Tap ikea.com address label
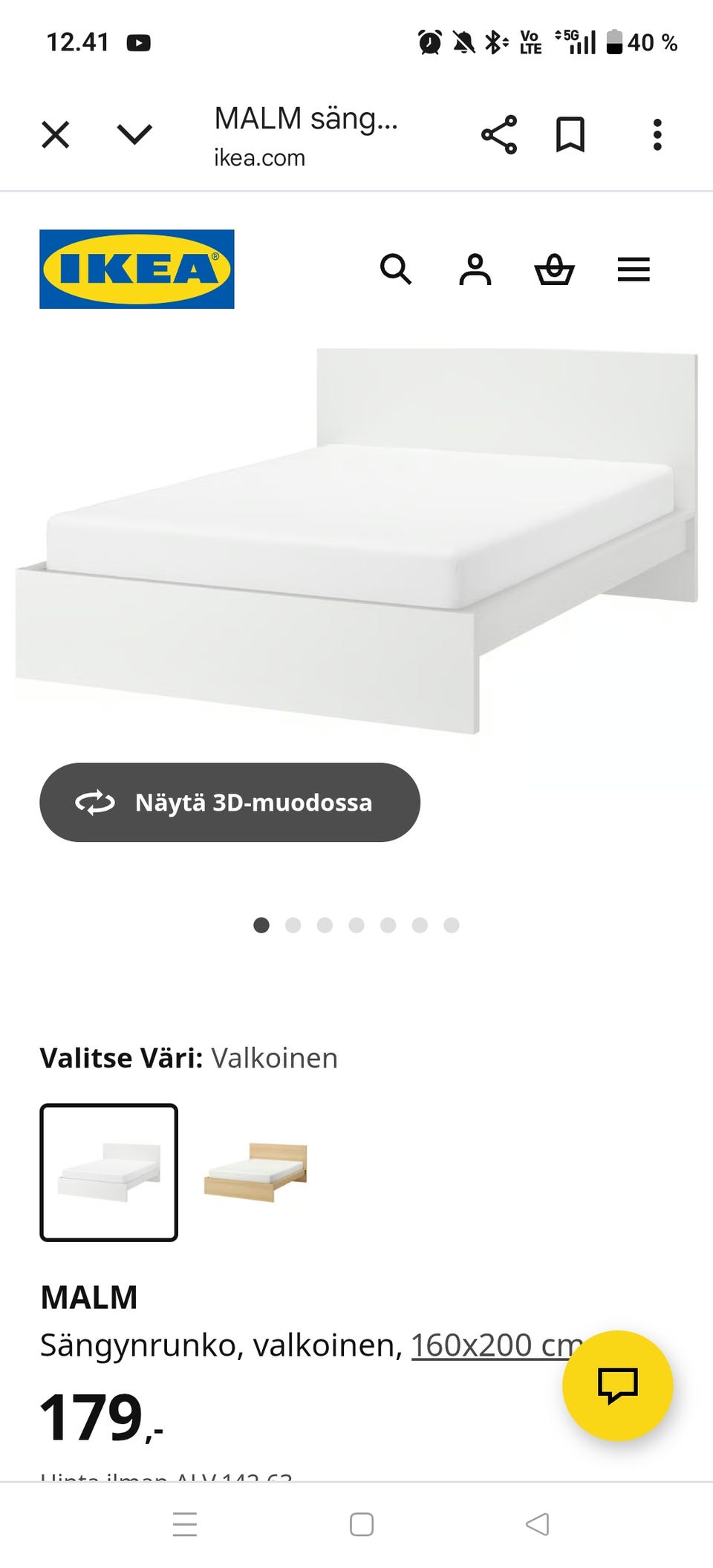713x1568 pixels. [258, 157]
